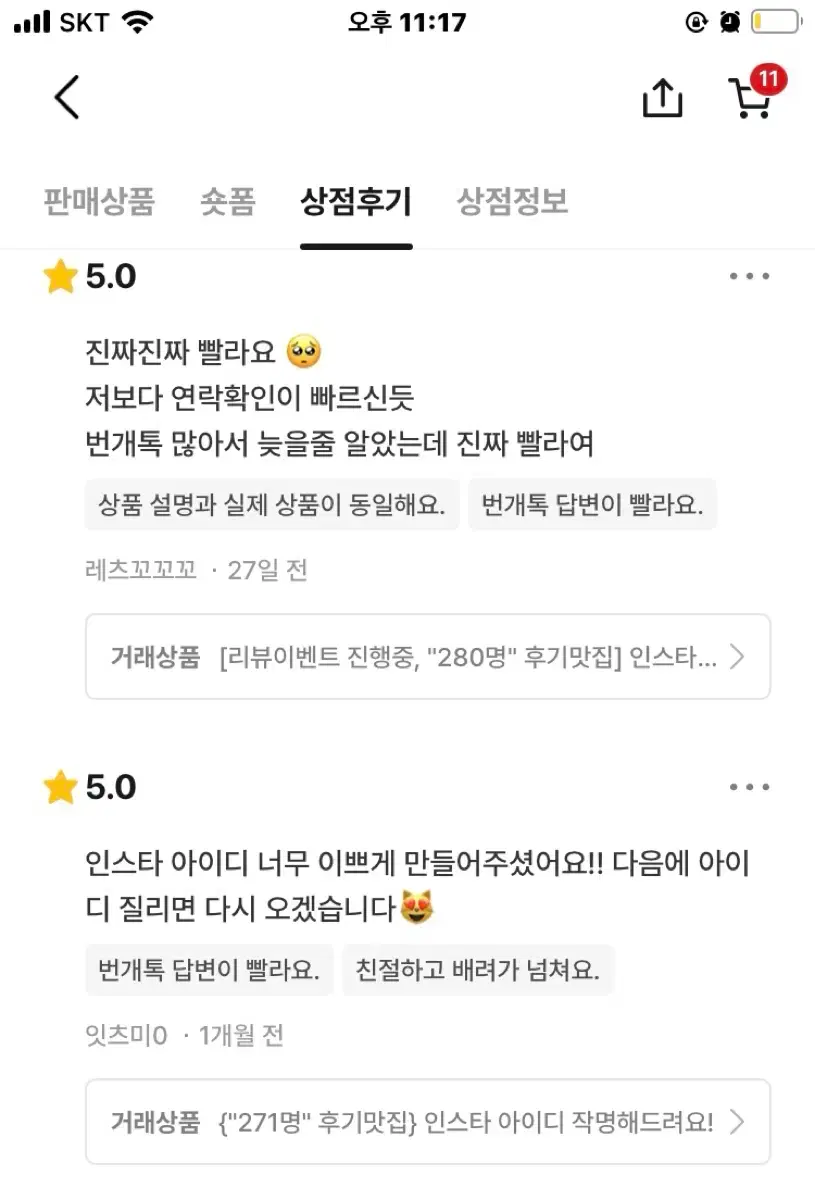815x1200 pixels.
Task: Expand the second 거래상품 item via its chevron
Action: pyautogui.click(x=737, y=1122)
